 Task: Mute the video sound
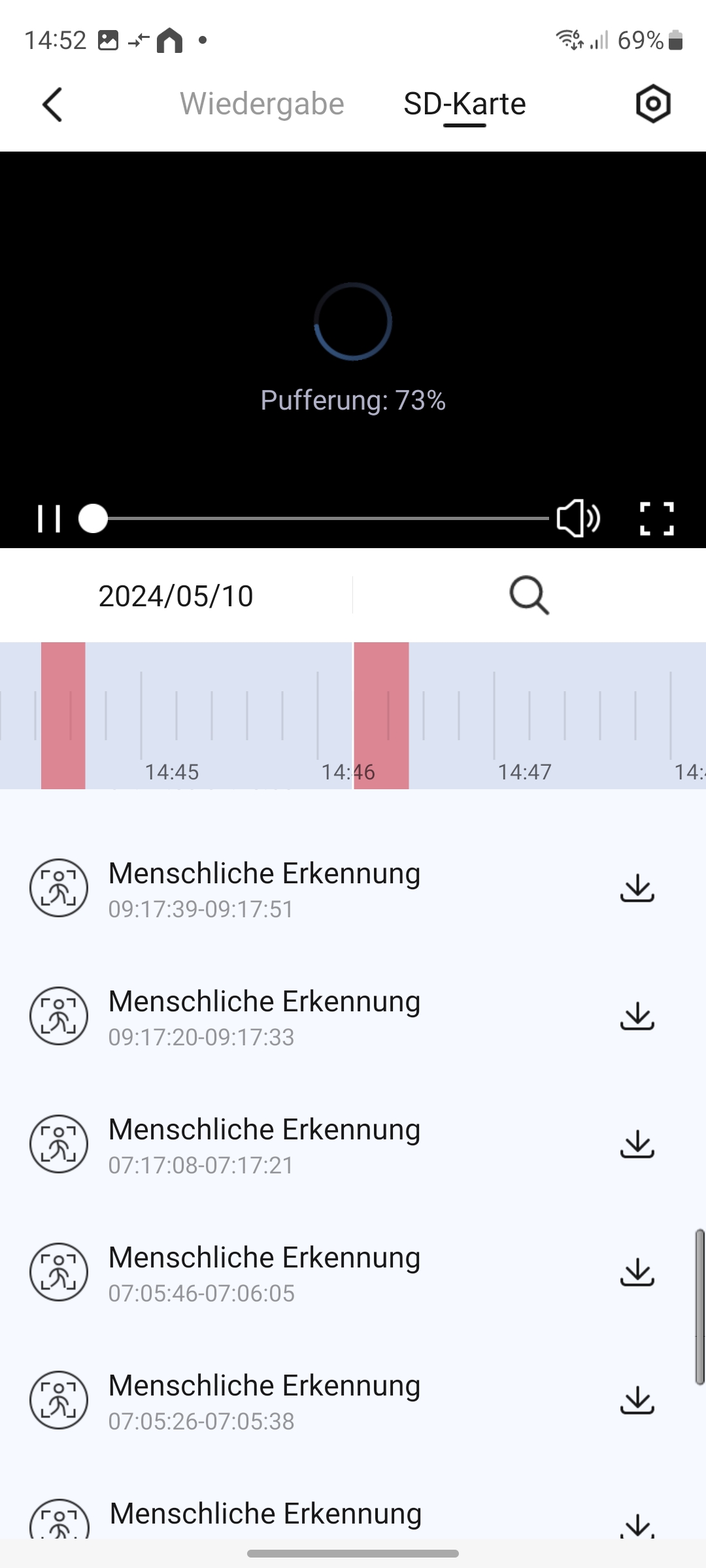578,519
